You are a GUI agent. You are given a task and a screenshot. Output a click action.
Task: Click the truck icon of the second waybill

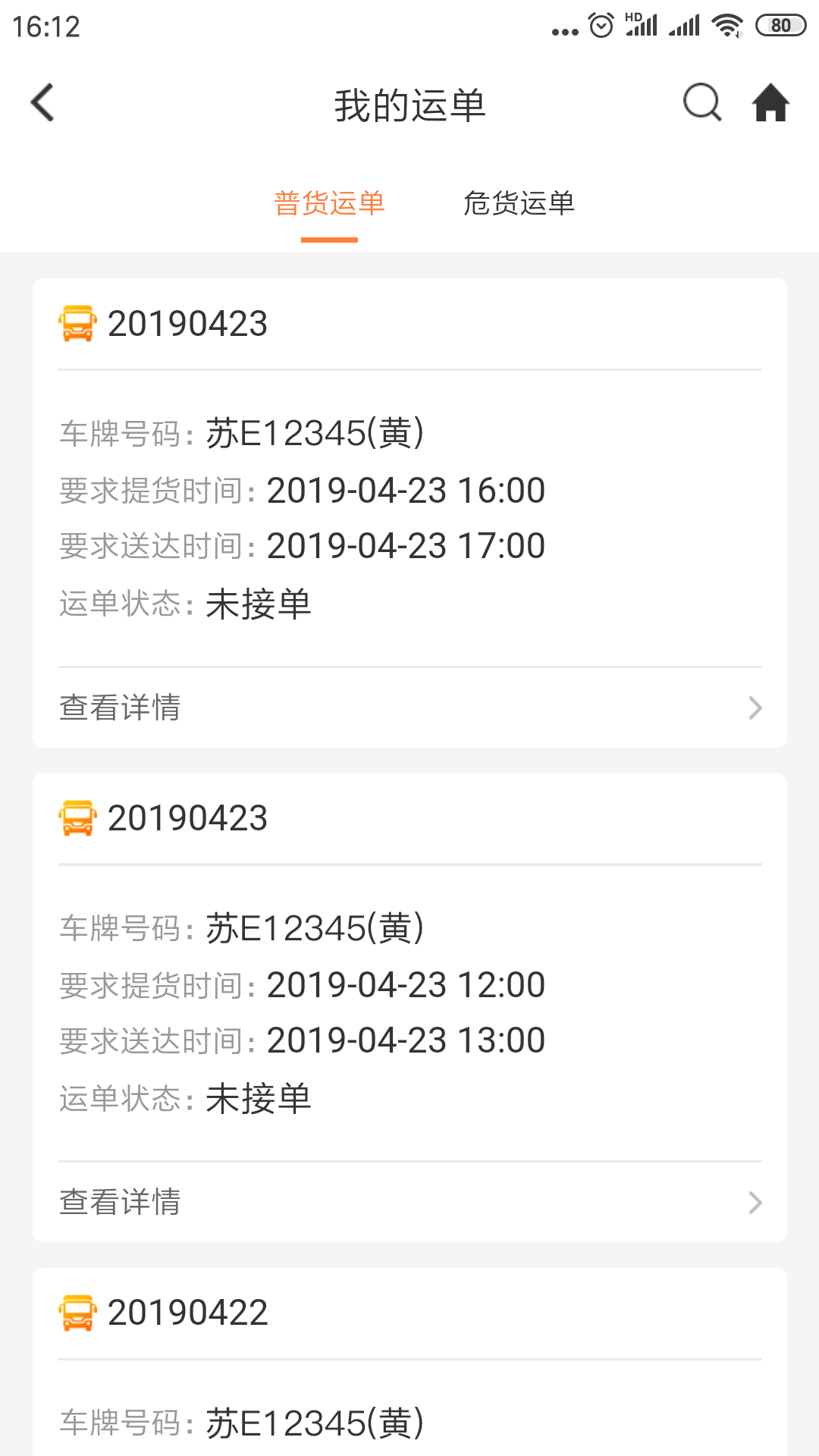(77, 818)
